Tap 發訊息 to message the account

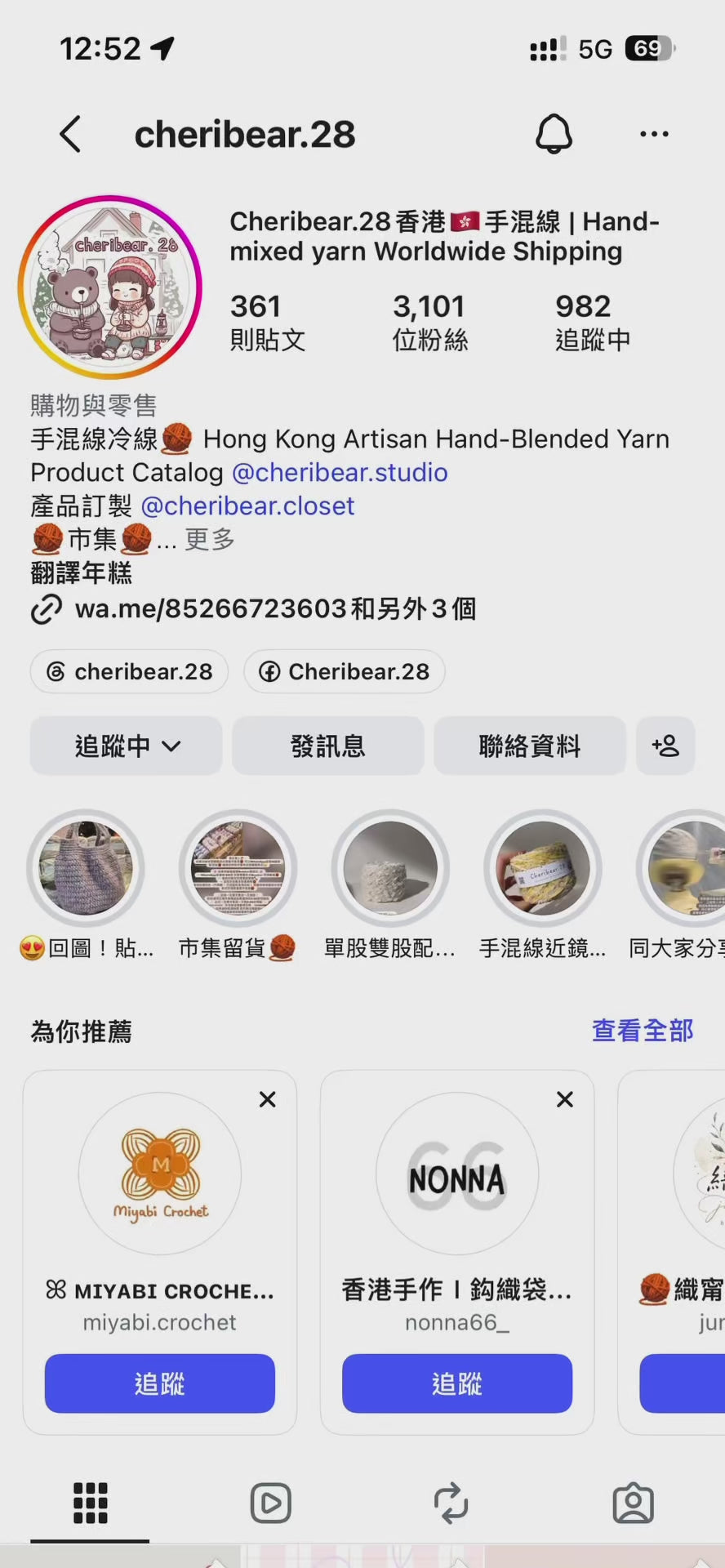327,746
